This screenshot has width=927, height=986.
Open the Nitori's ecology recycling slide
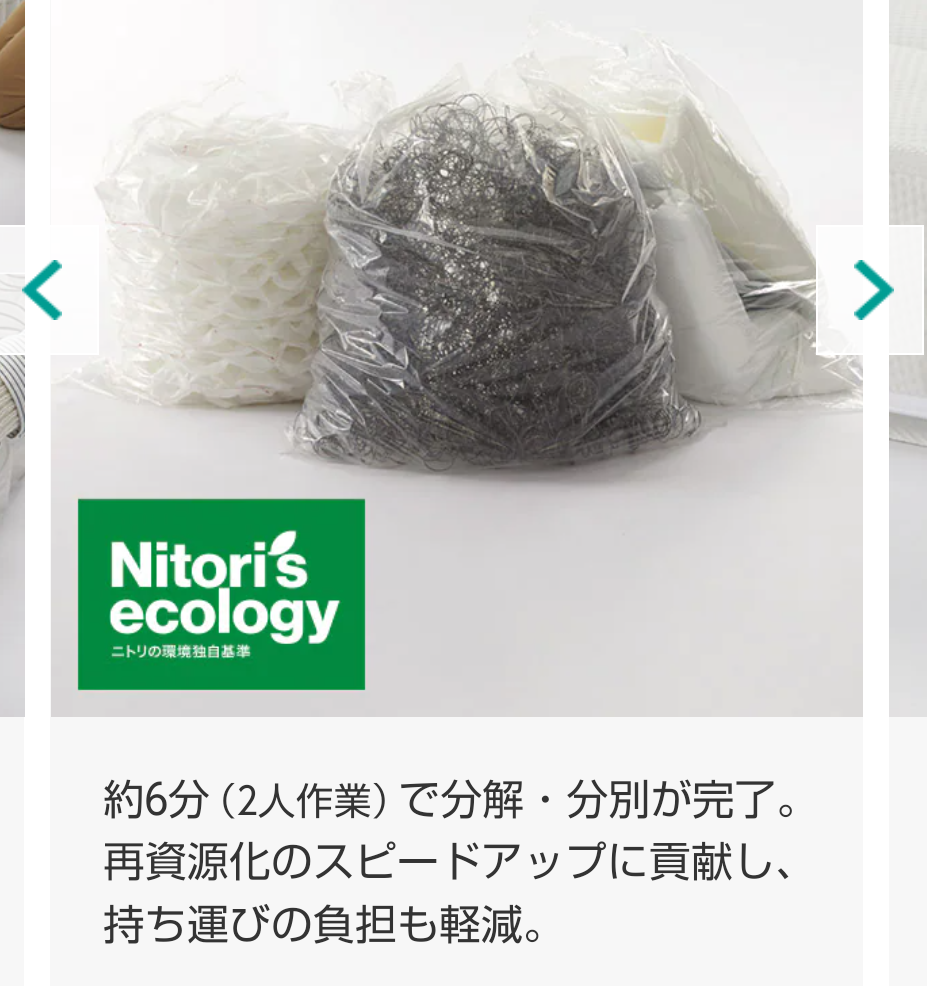(456, 400)
